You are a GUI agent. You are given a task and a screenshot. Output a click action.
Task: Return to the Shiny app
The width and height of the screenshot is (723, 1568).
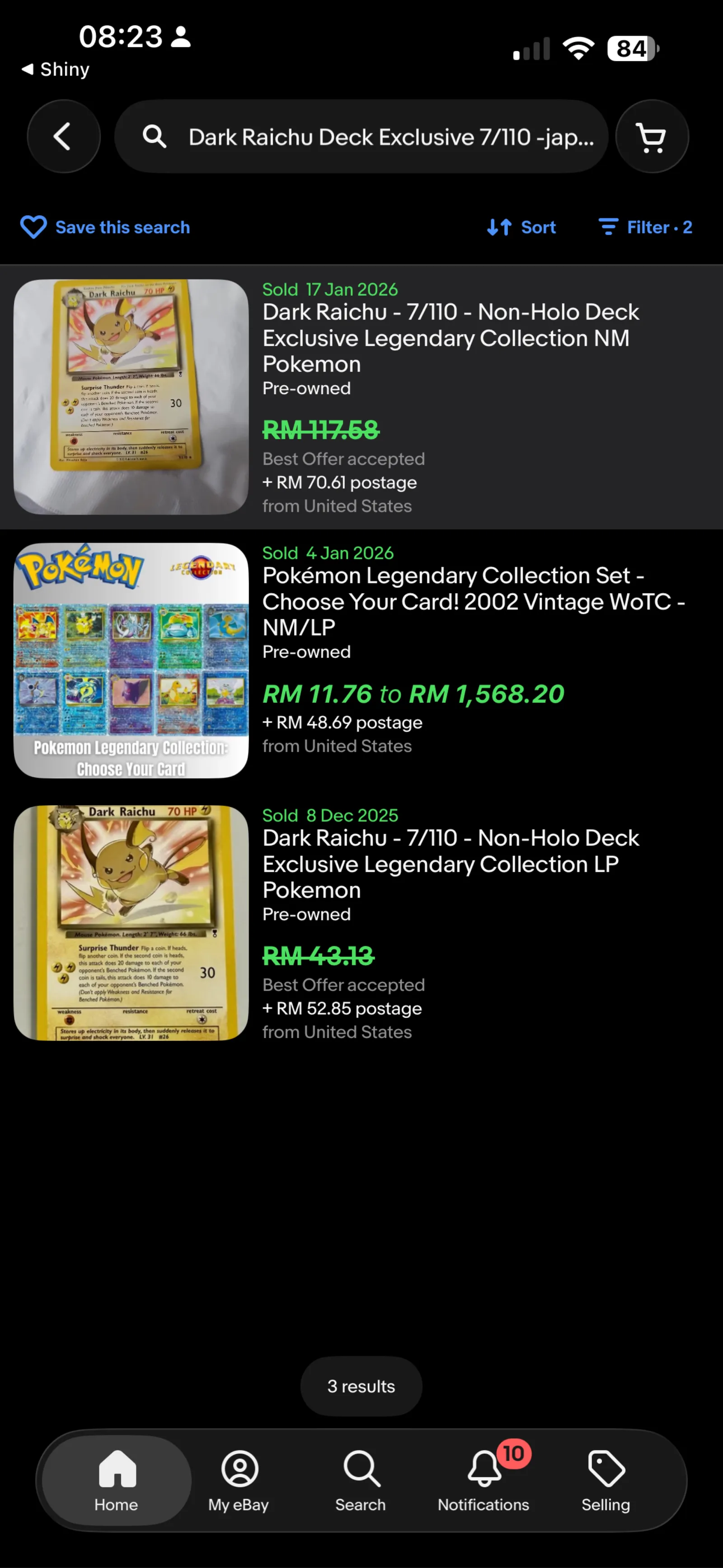point(56,69)
